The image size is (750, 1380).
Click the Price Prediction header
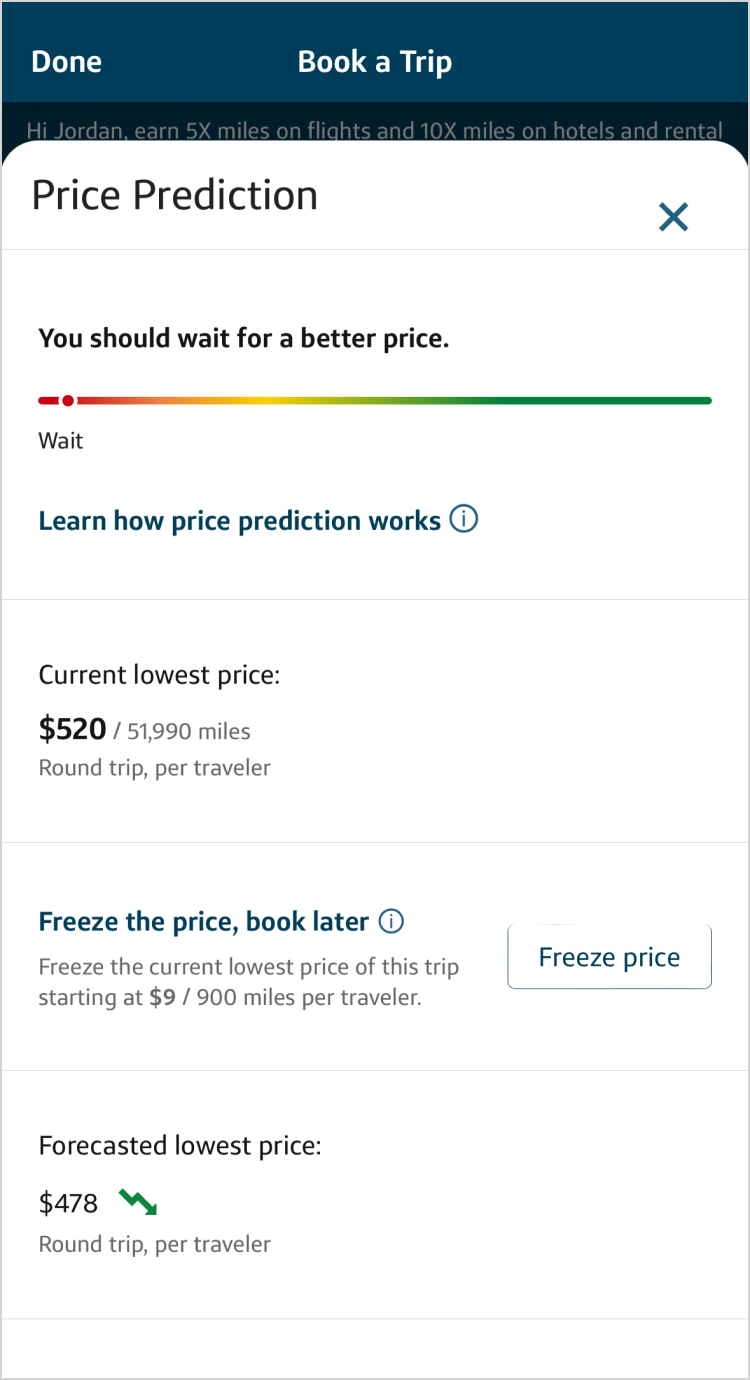pos(174,195)
